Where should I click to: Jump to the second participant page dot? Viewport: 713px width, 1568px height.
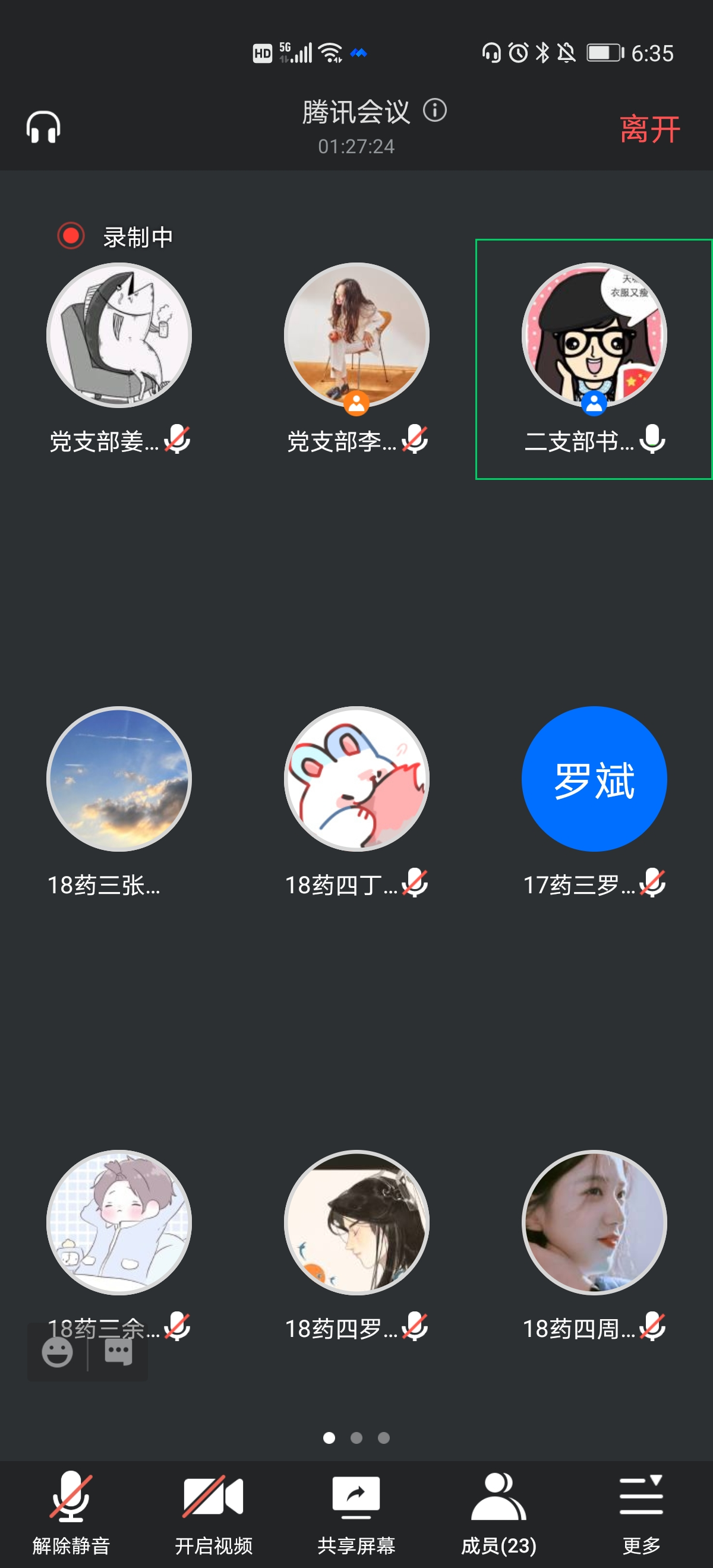(357, 1438)
